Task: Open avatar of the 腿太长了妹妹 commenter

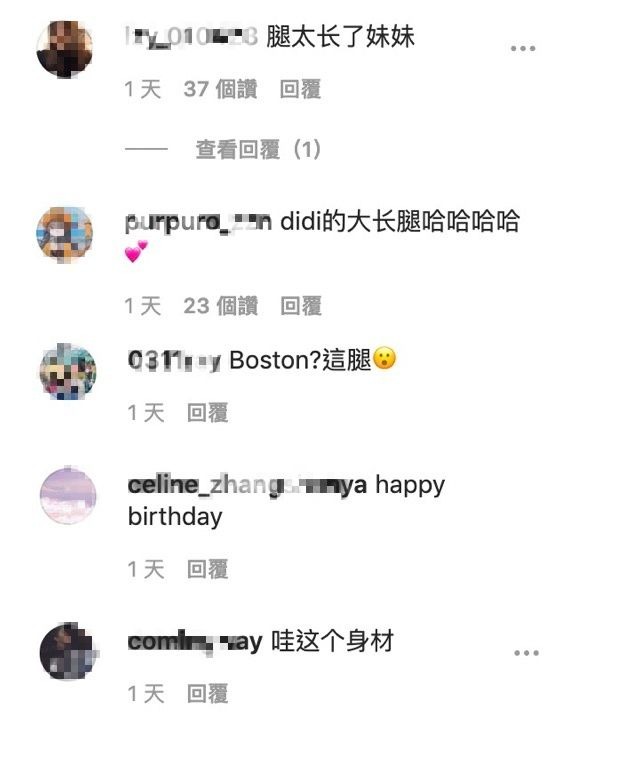Action: (x=66, y=48)
